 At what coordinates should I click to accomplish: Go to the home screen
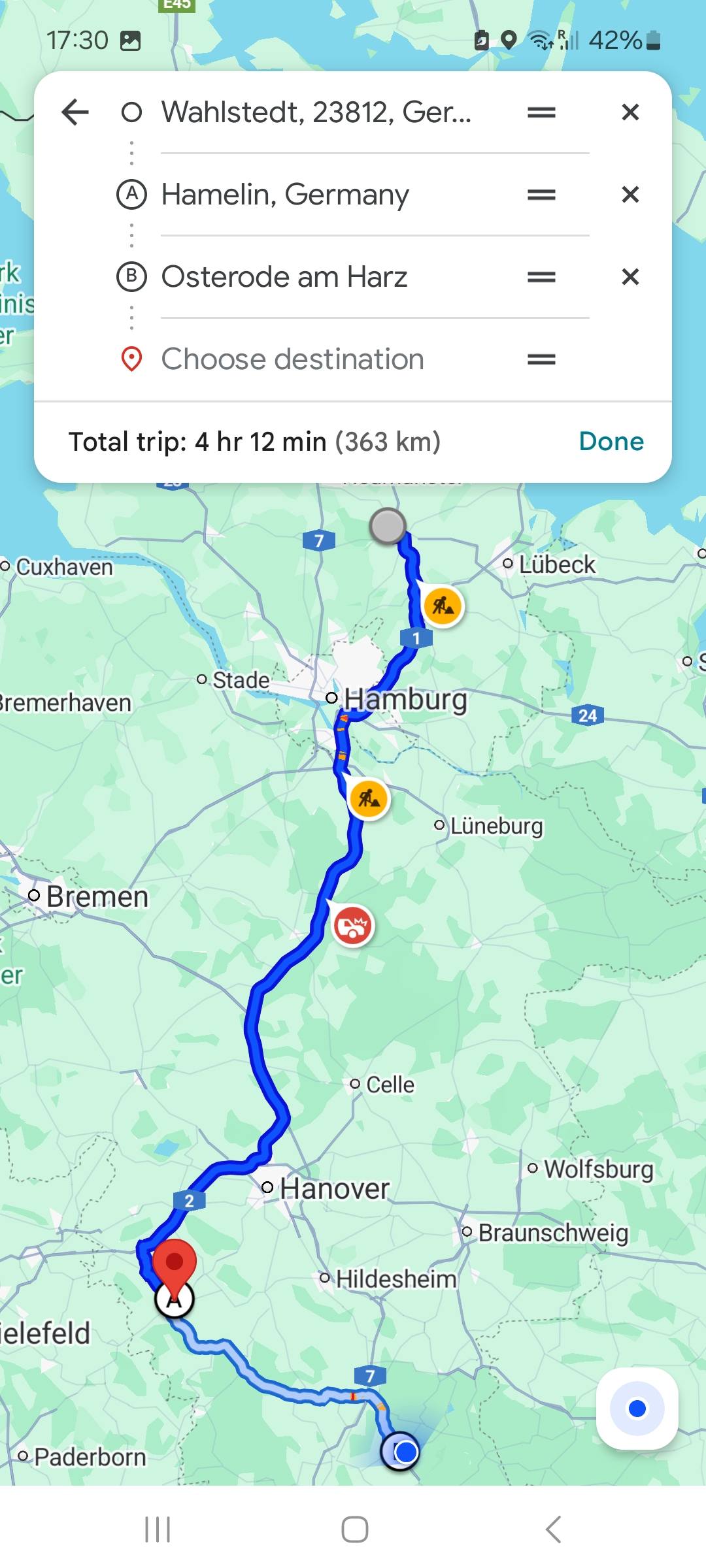click(354, 1529)
